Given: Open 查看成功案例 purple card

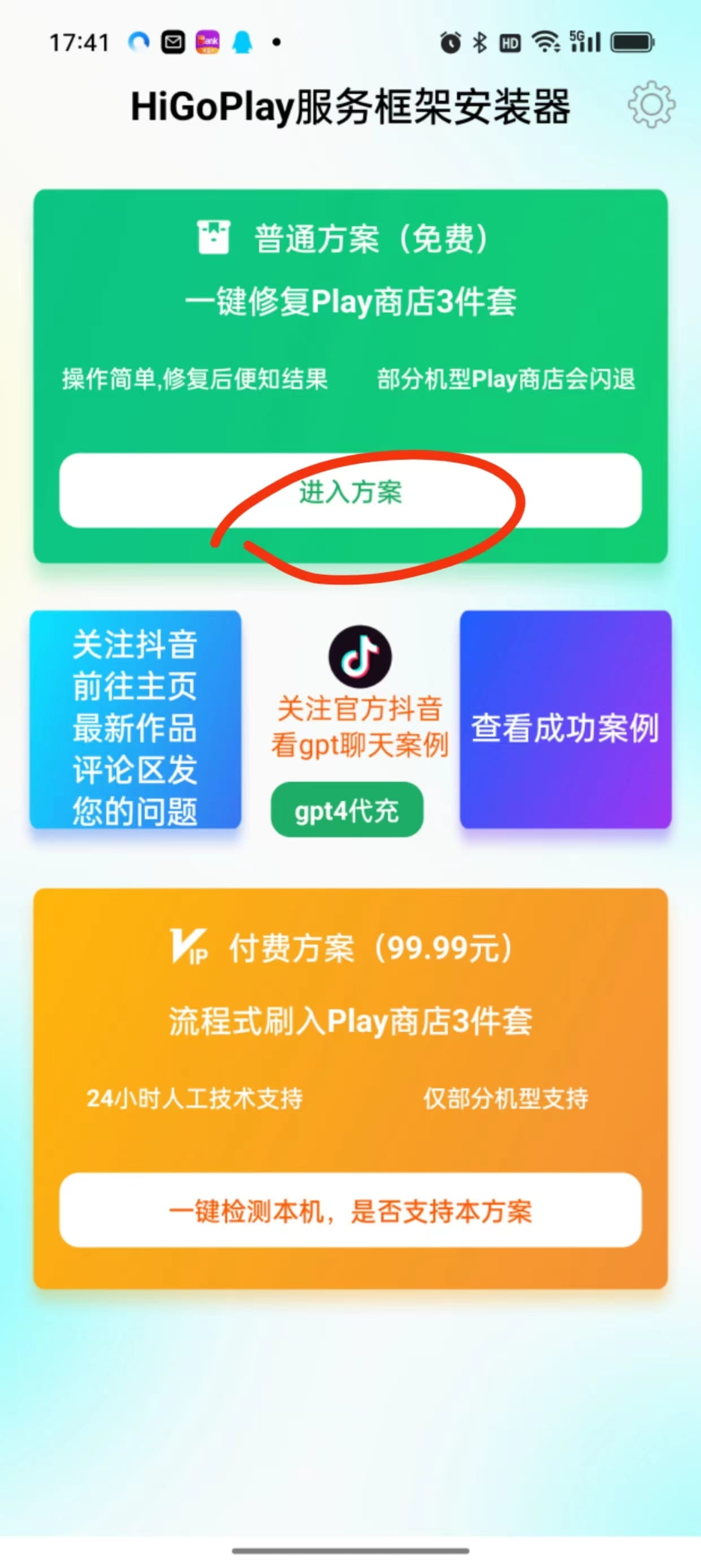Looking at the screenshot, I should click(x=565, y=719).
